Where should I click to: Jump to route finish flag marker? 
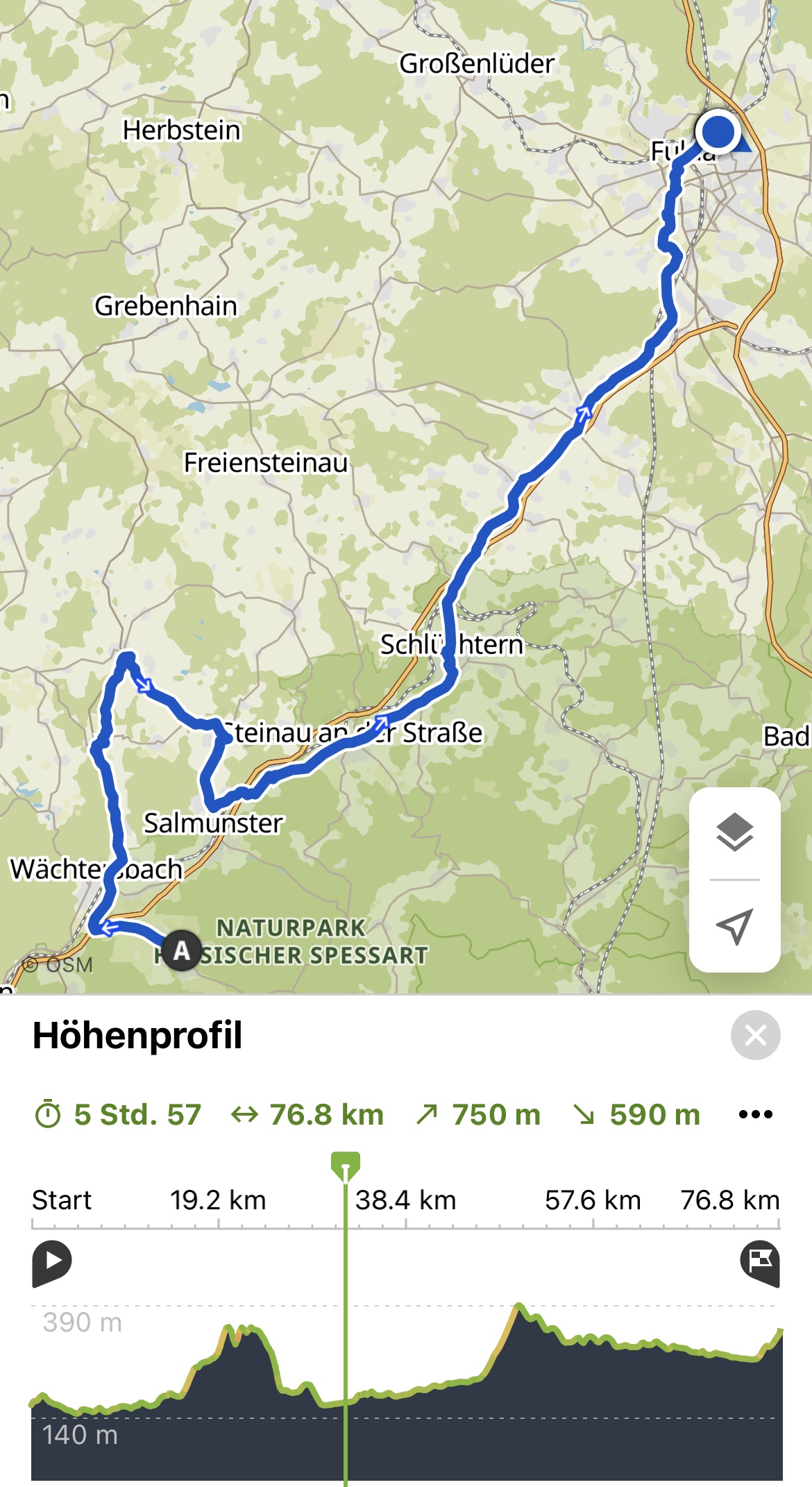[760, 1262]
